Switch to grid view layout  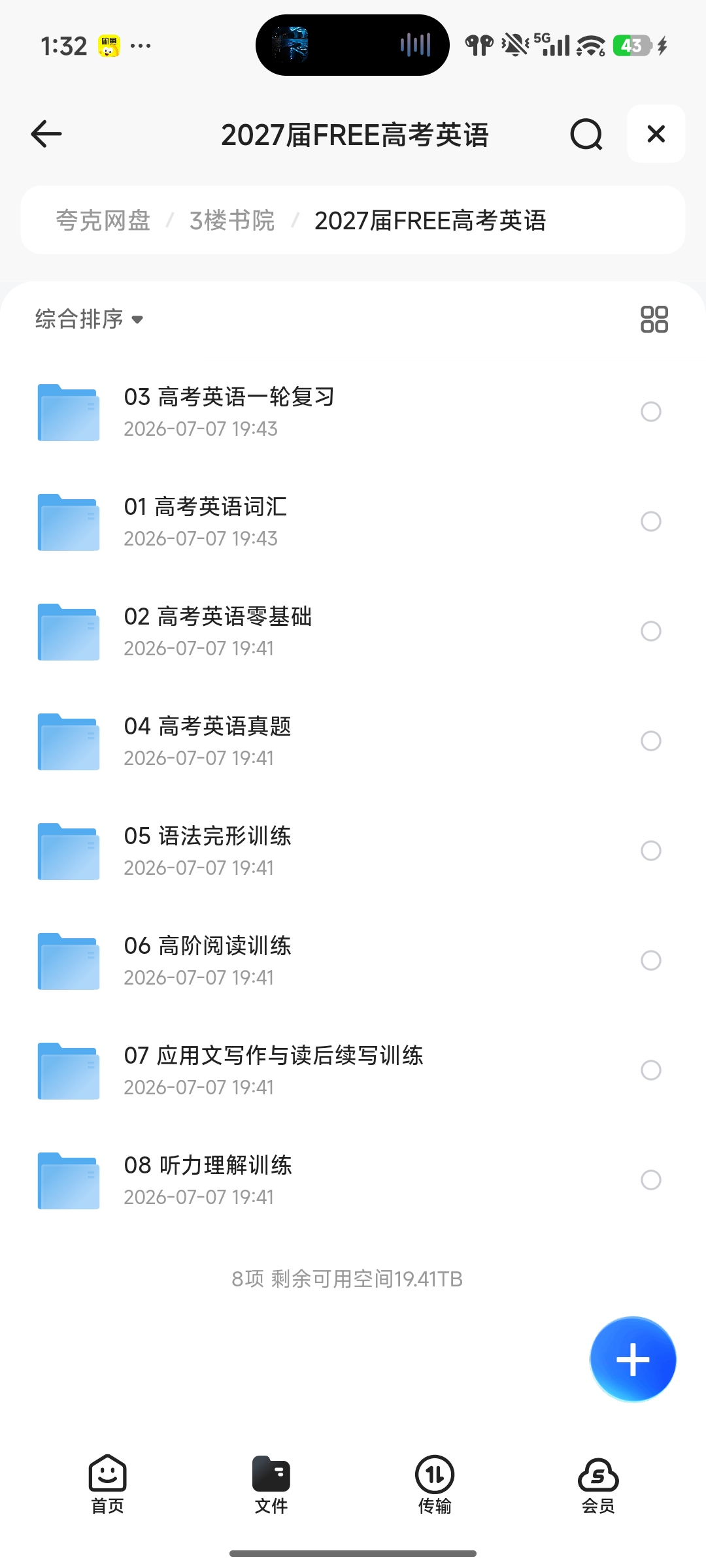pos(654,319)
